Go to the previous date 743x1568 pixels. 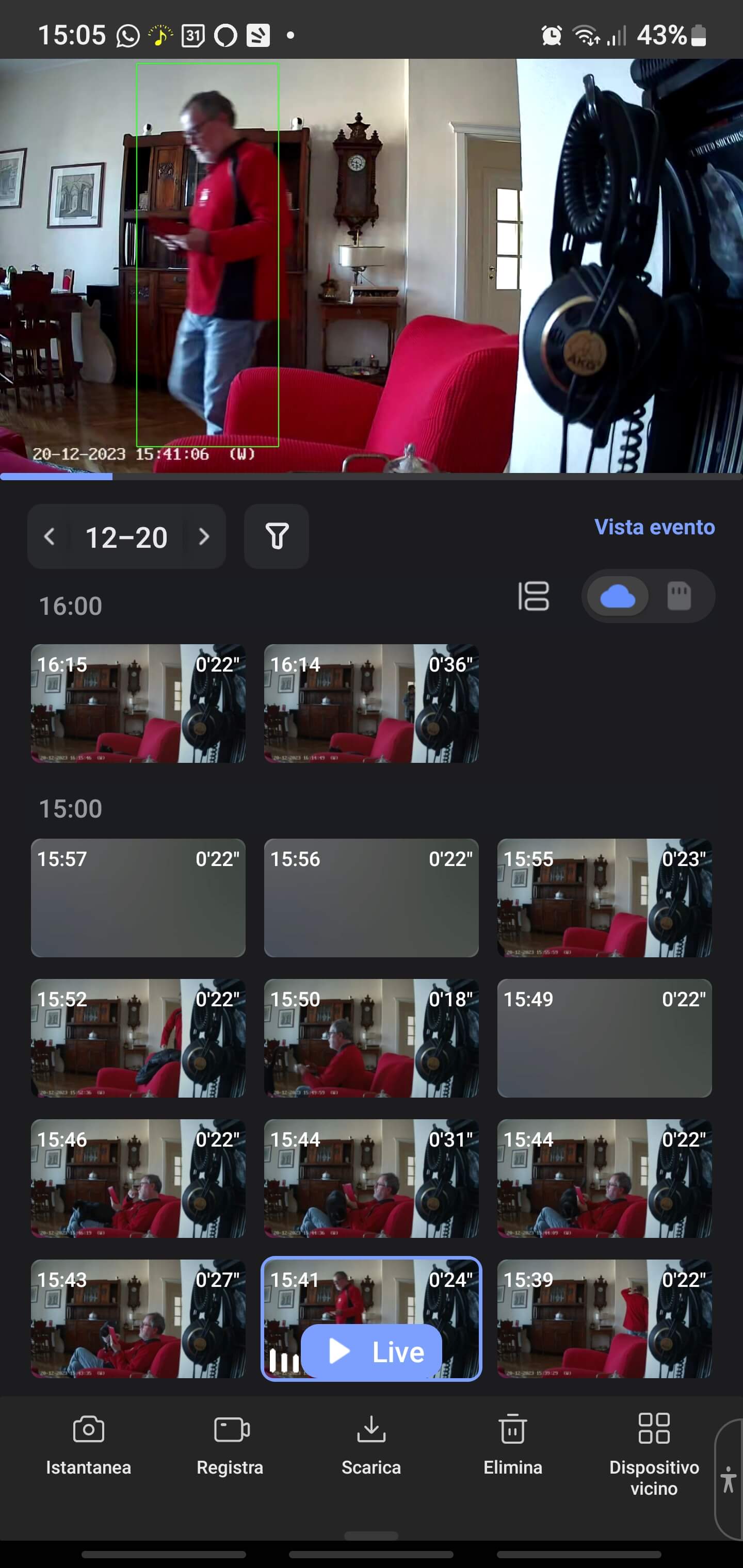(50, 537)
